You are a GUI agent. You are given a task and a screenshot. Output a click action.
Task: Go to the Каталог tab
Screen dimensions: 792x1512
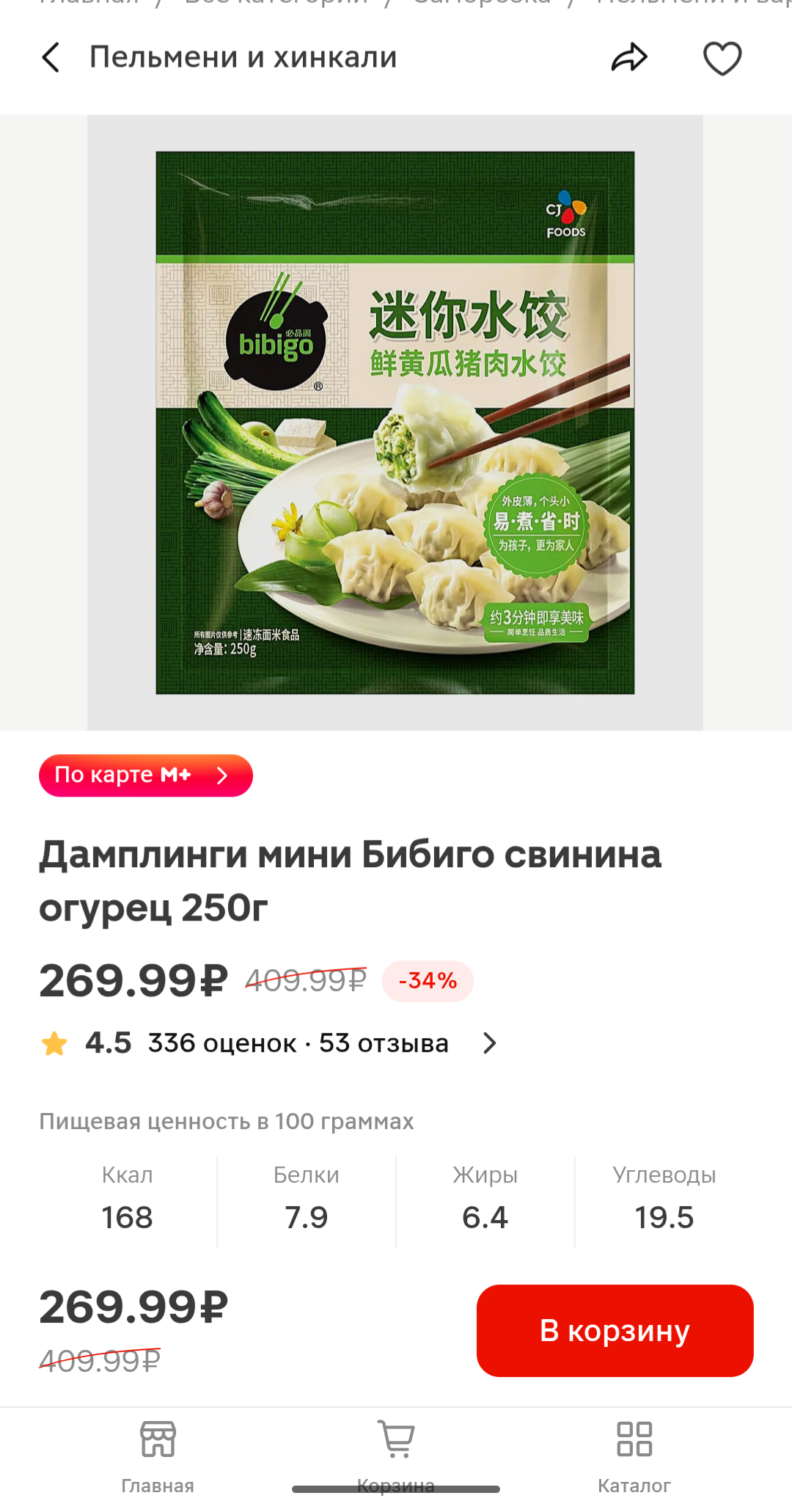(634, 1458)
